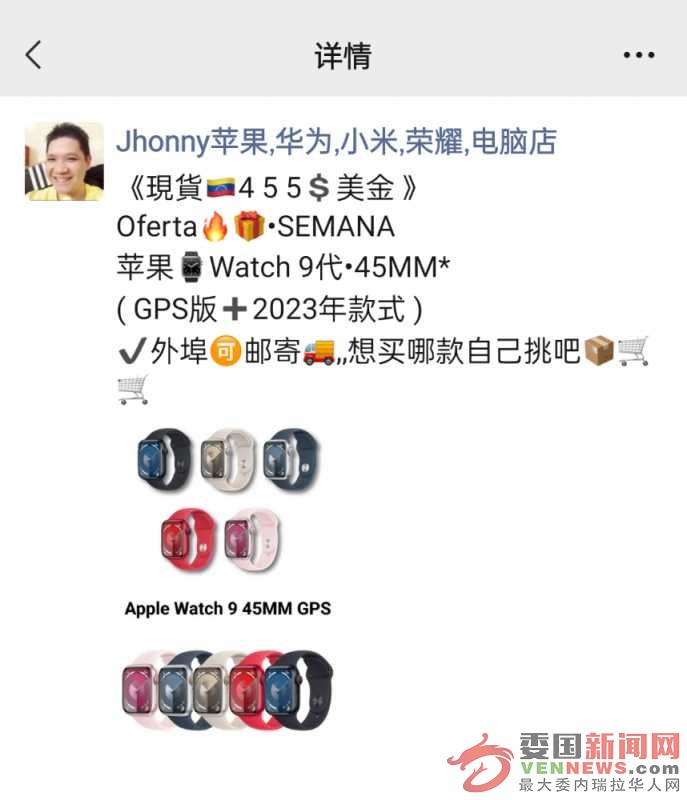The width and height of the screenshot is (687, 800).
Task: Go back from the 详情 page
Action: [x=34, y=55]
